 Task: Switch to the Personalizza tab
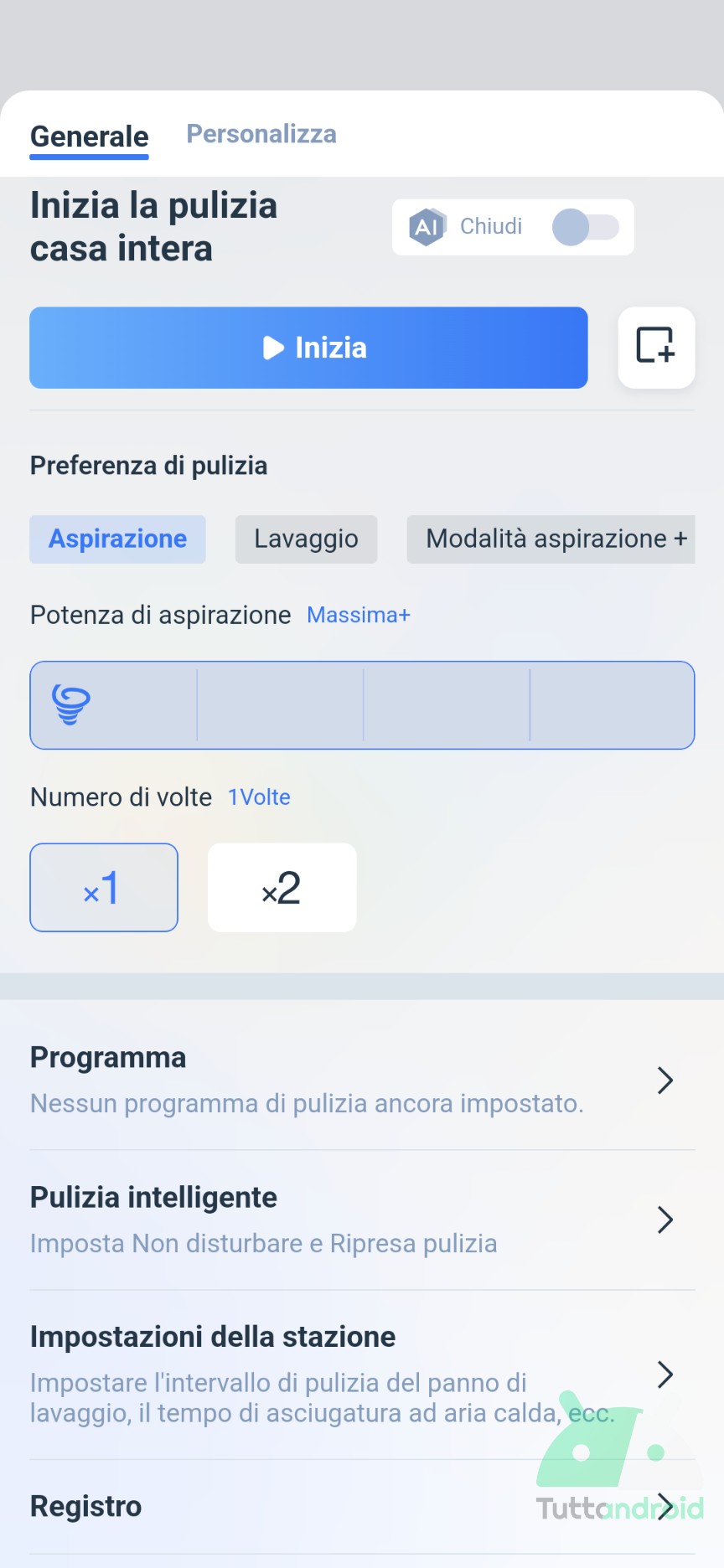tap(261, 134)
